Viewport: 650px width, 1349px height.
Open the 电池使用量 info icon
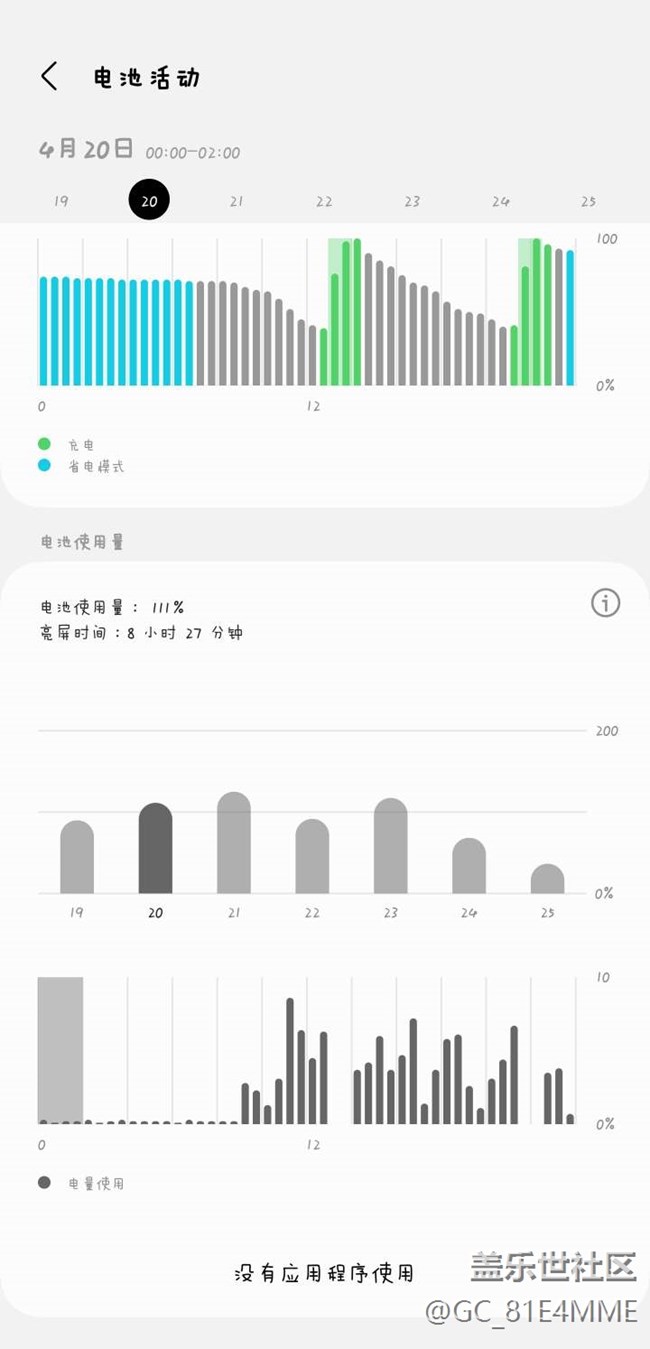pos(605,603)
